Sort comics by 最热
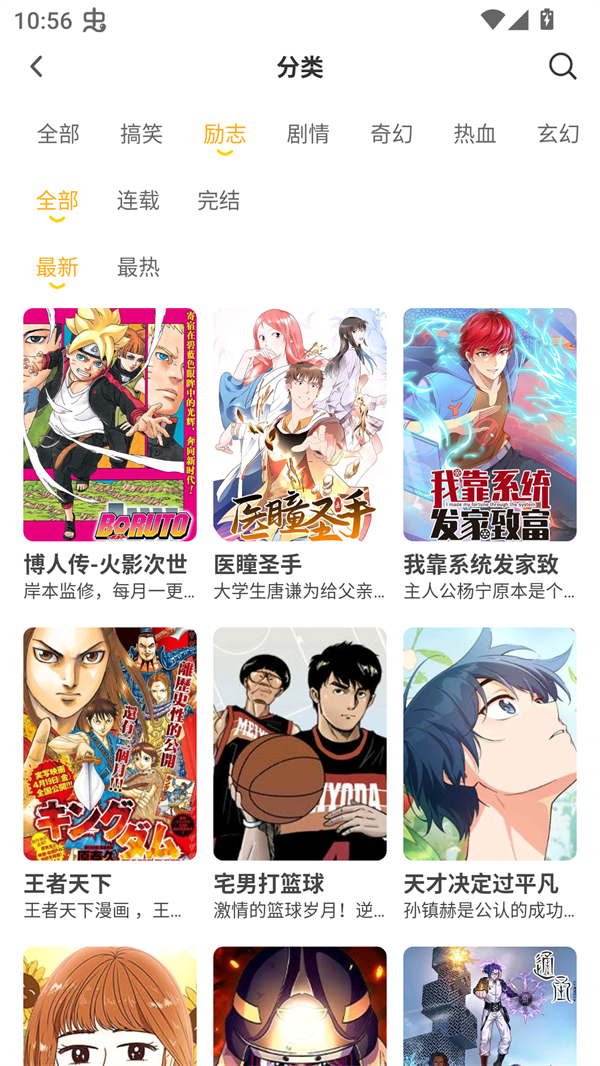This screenshot has width=600, height=1066. pos(138,267)
